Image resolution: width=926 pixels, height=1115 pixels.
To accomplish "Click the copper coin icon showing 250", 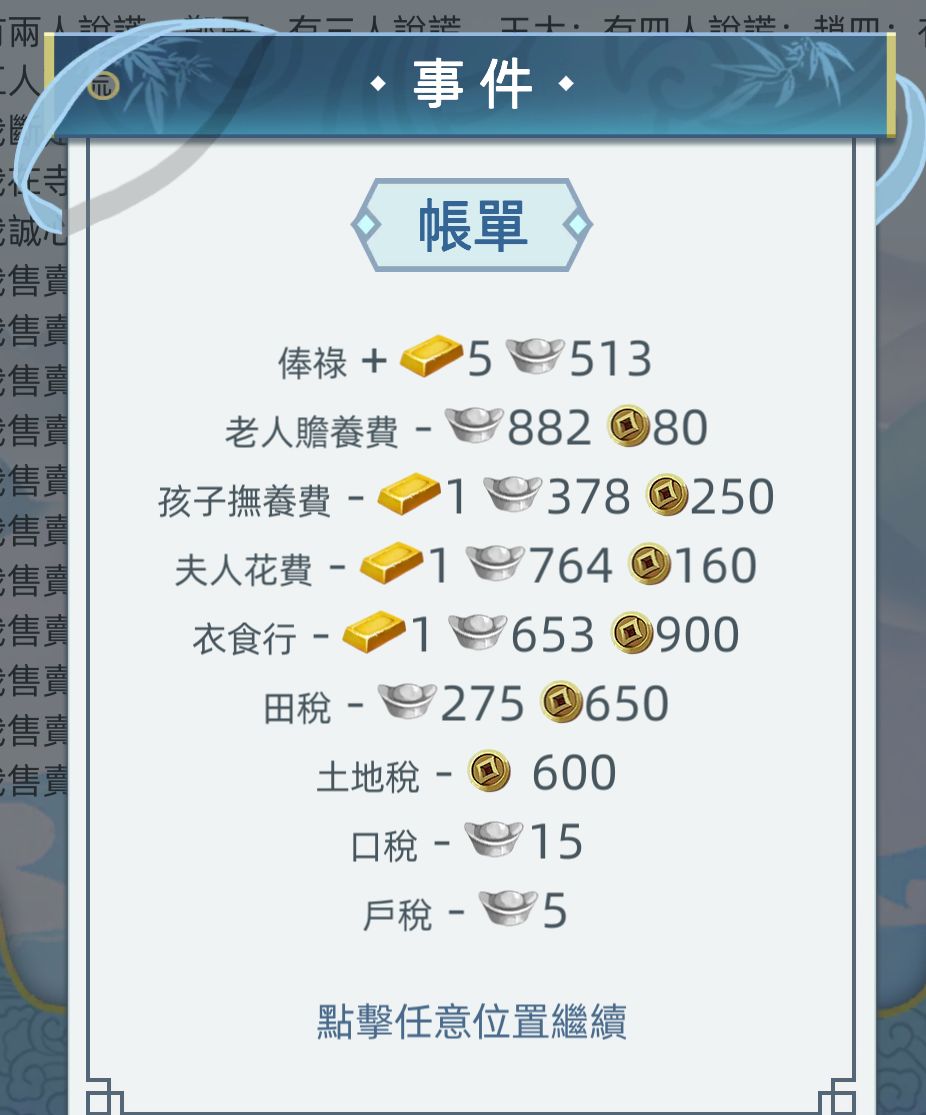I will click(665, 496).
